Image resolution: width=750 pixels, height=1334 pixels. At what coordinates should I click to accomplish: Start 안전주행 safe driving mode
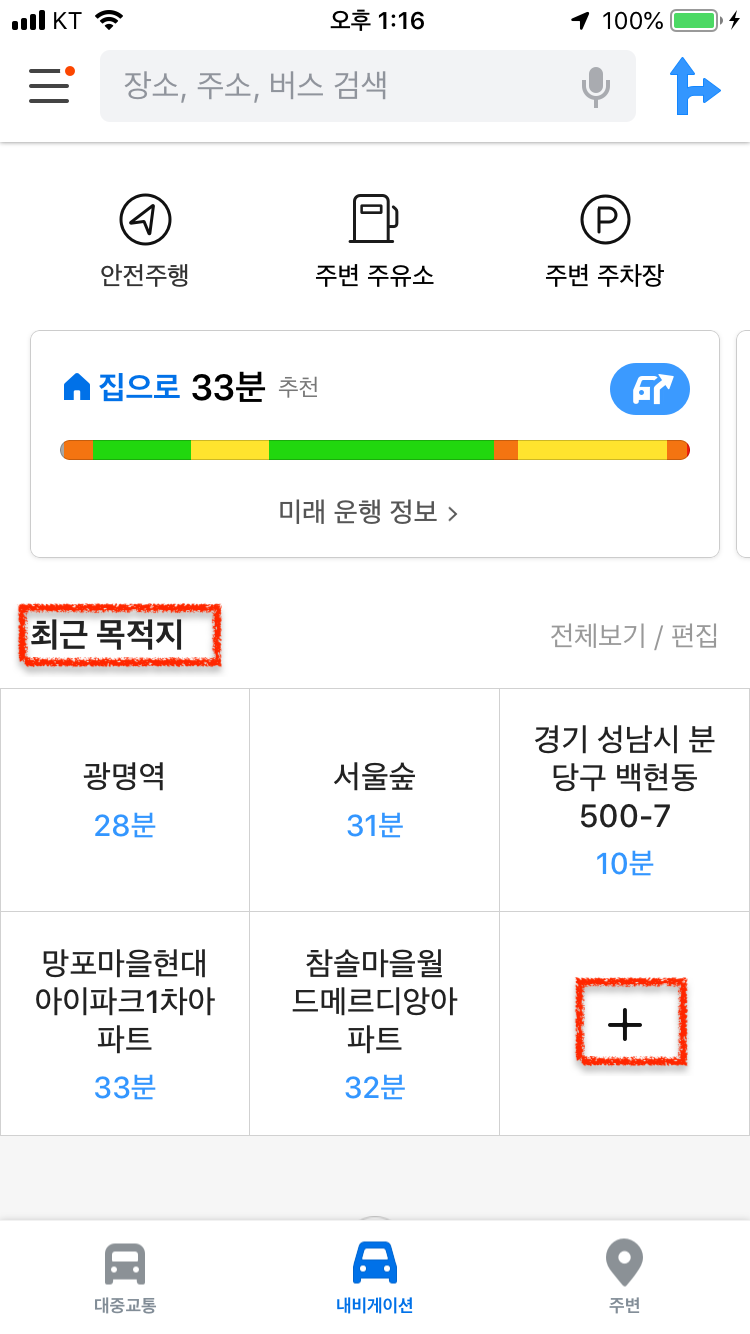tap(145, 241)
